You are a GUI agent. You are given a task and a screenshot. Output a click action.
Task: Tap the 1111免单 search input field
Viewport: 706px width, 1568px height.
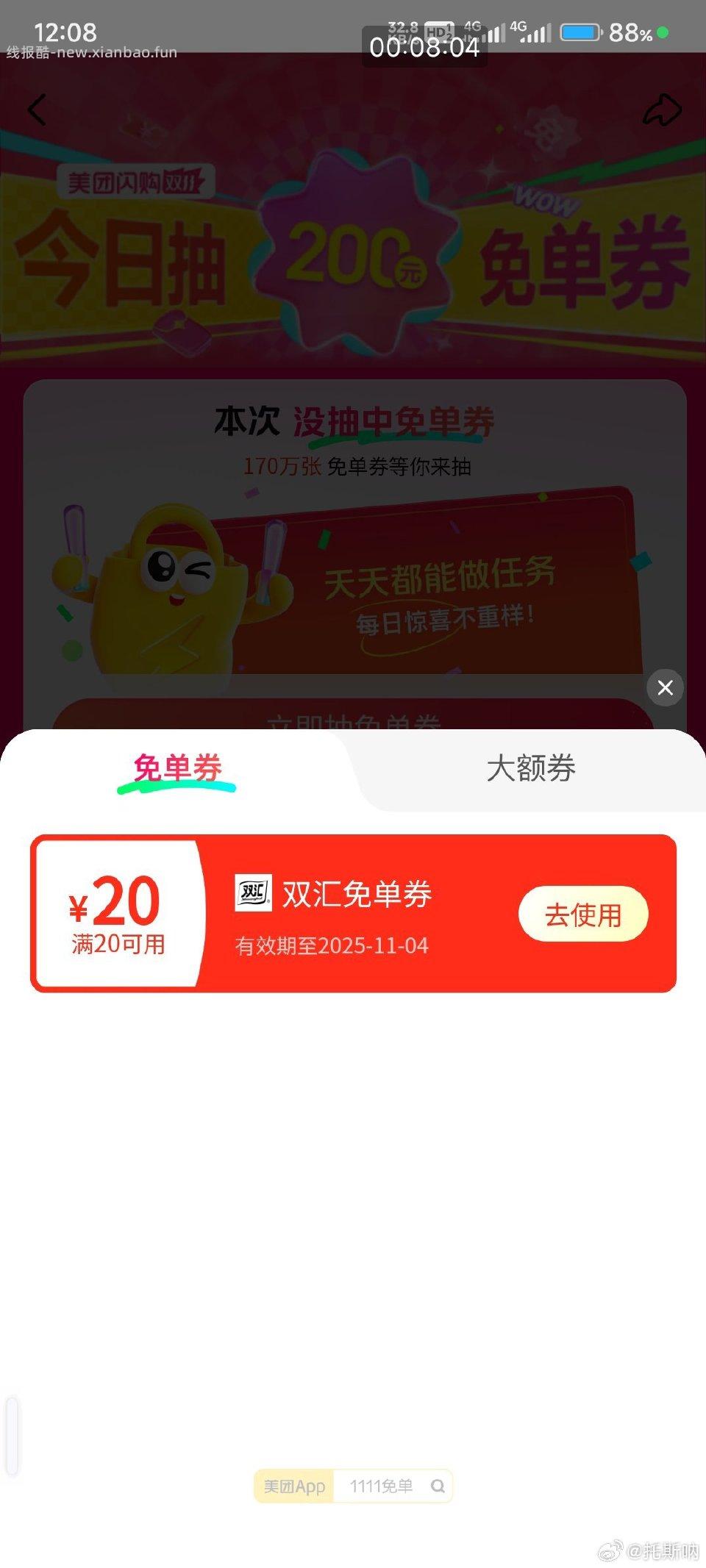(382, 1486)
